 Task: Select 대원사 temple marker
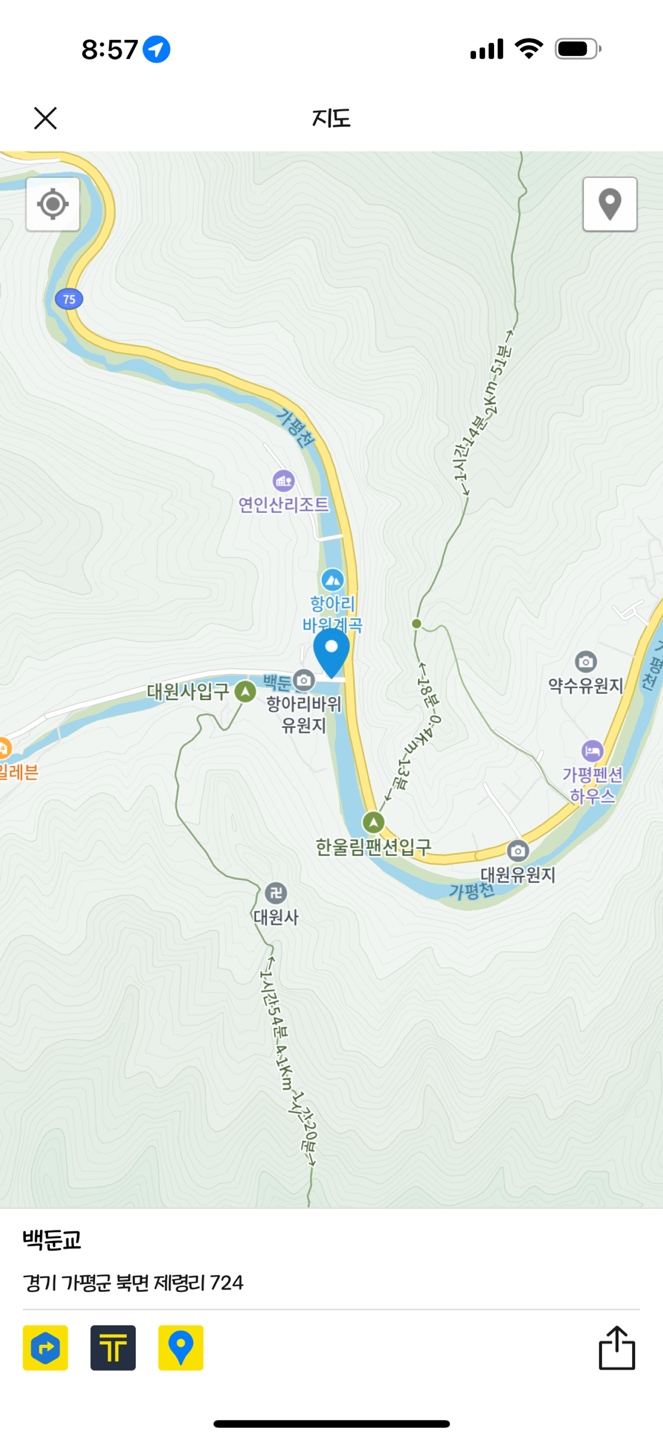pos(276,892)
